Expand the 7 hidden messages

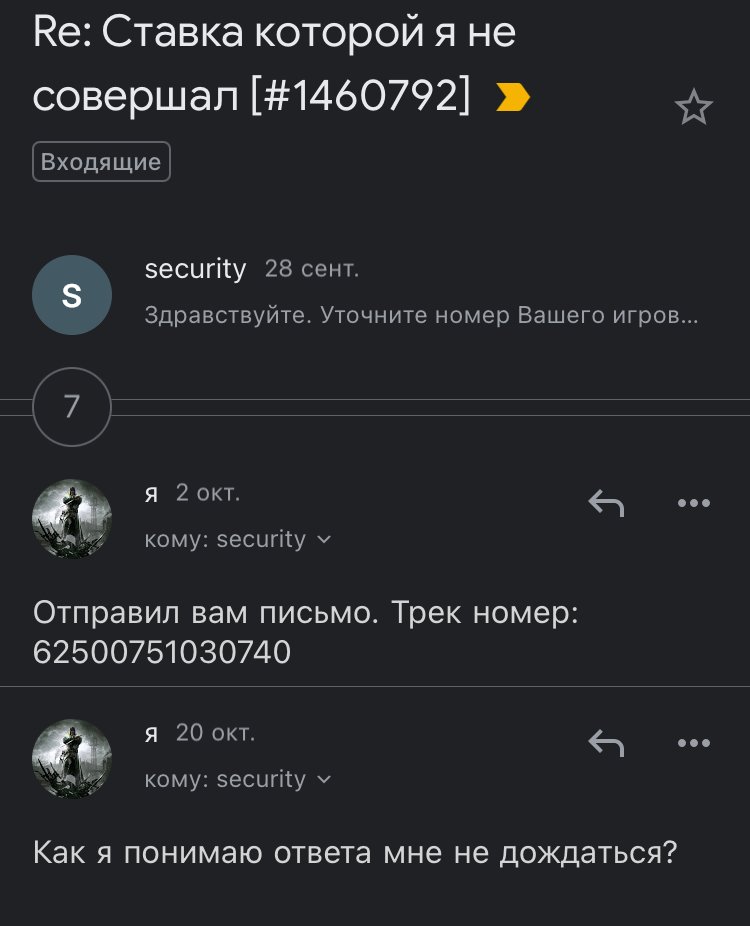pos(71,407)
